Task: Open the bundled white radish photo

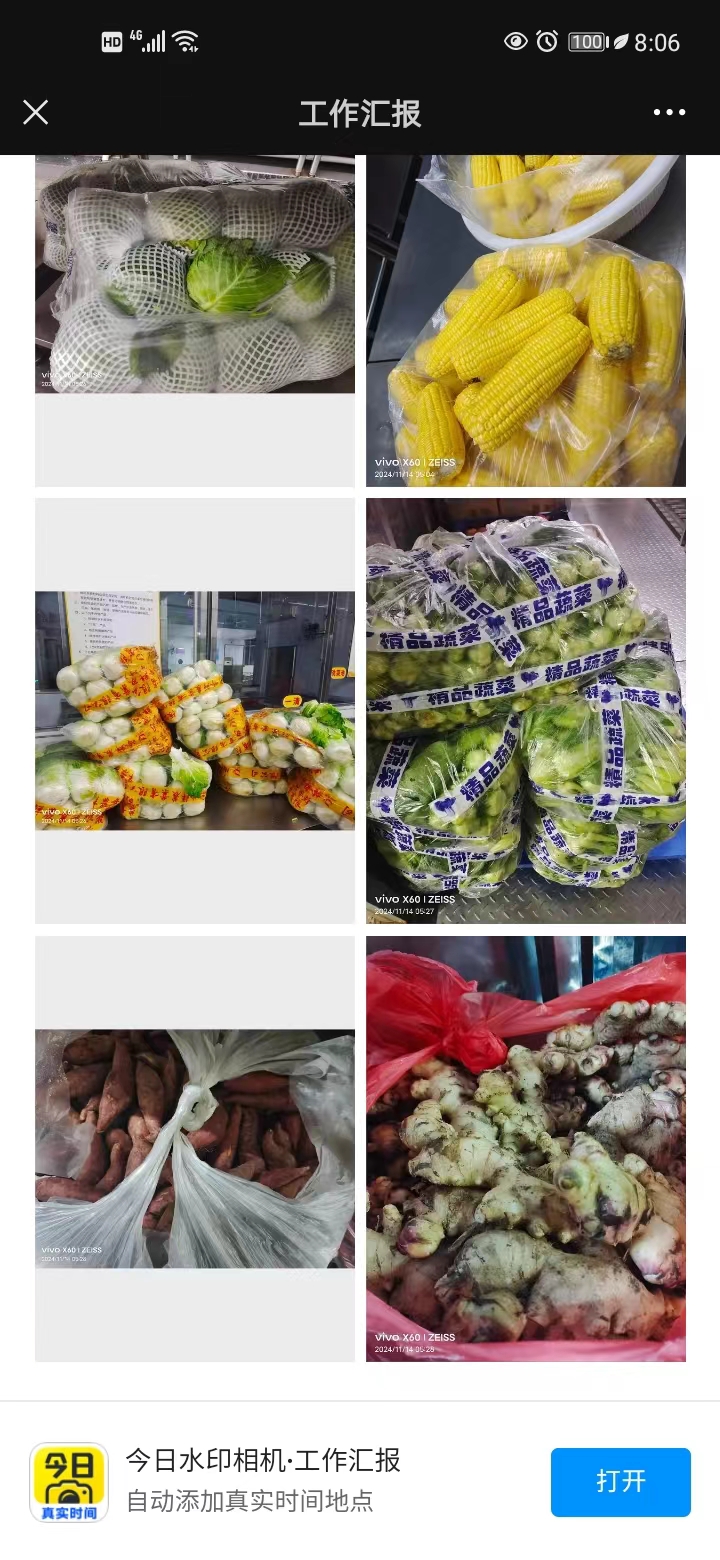Action: [195, 711]
